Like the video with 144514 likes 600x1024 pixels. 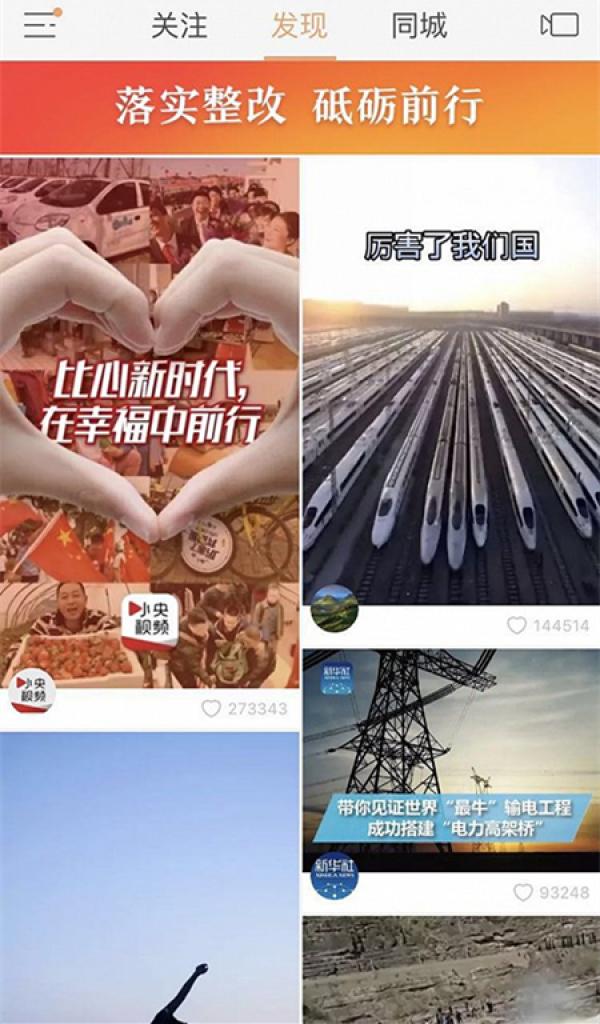click(x=516, y=626)
